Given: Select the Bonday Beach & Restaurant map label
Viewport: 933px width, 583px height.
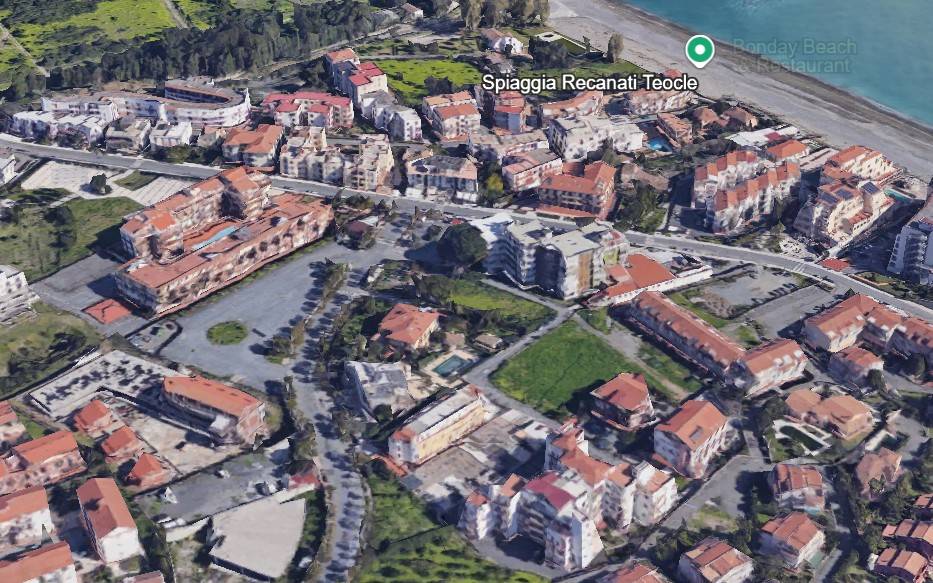Looking at the screenshot, I should [x=795, y=56].
